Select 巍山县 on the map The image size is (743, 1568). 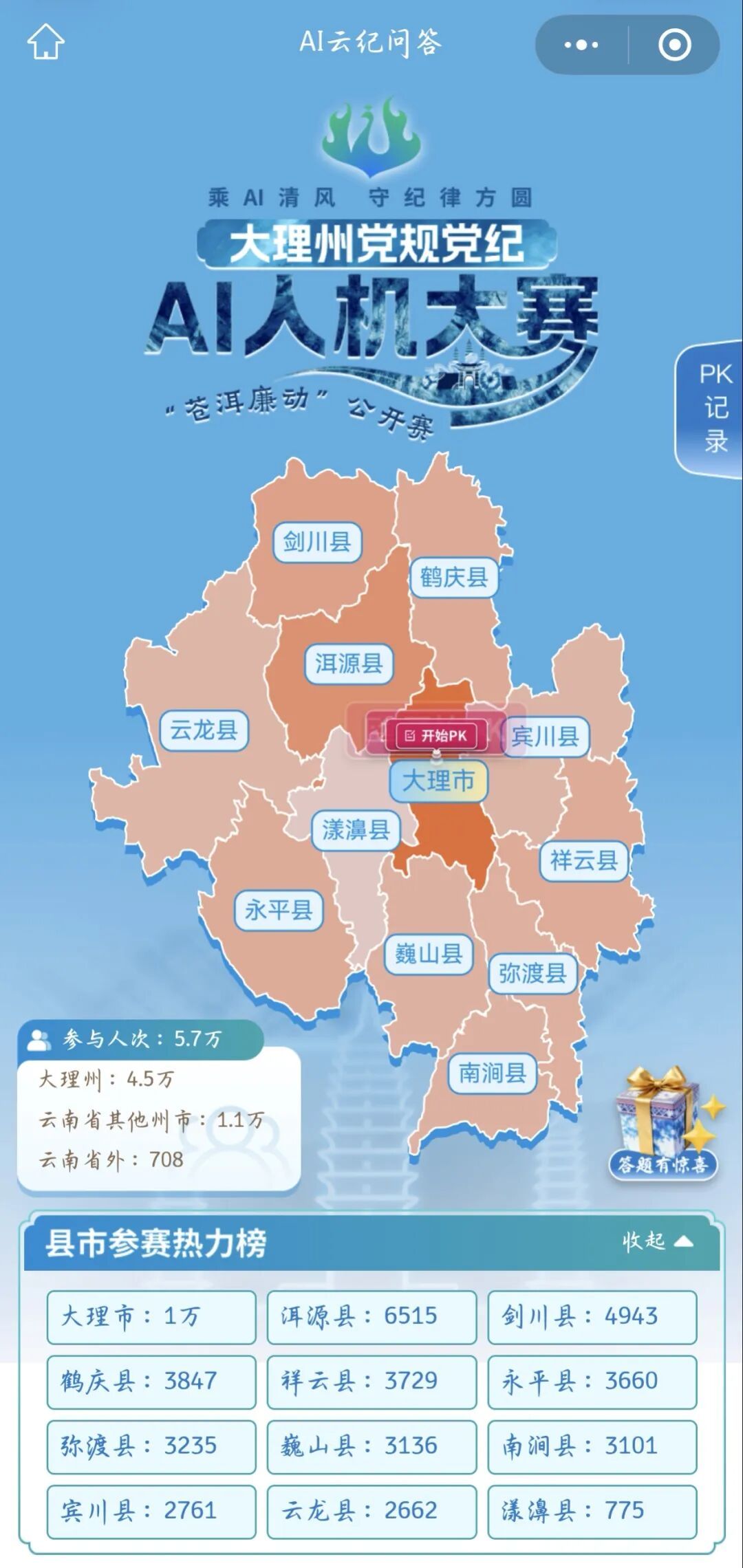coord(429,954)
